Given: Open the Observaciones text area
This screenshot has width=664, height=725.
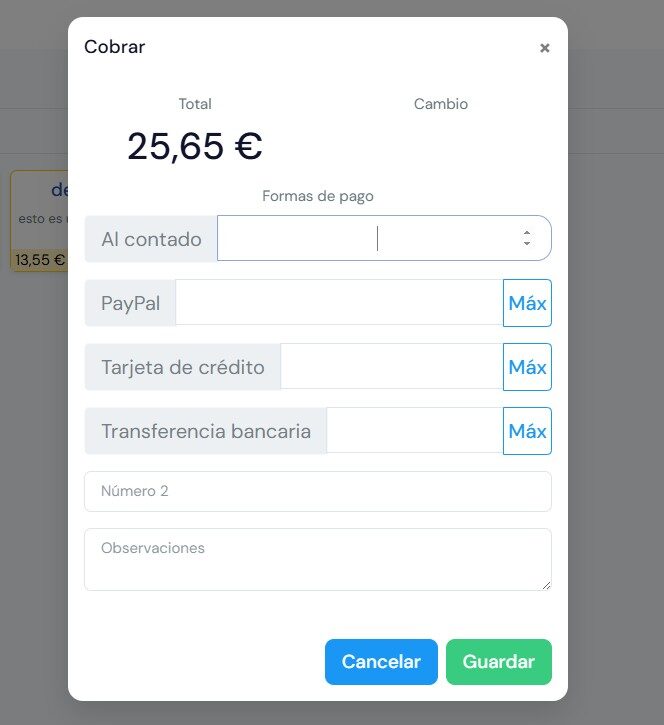Looking at the screenshot, I should point(318,559).
